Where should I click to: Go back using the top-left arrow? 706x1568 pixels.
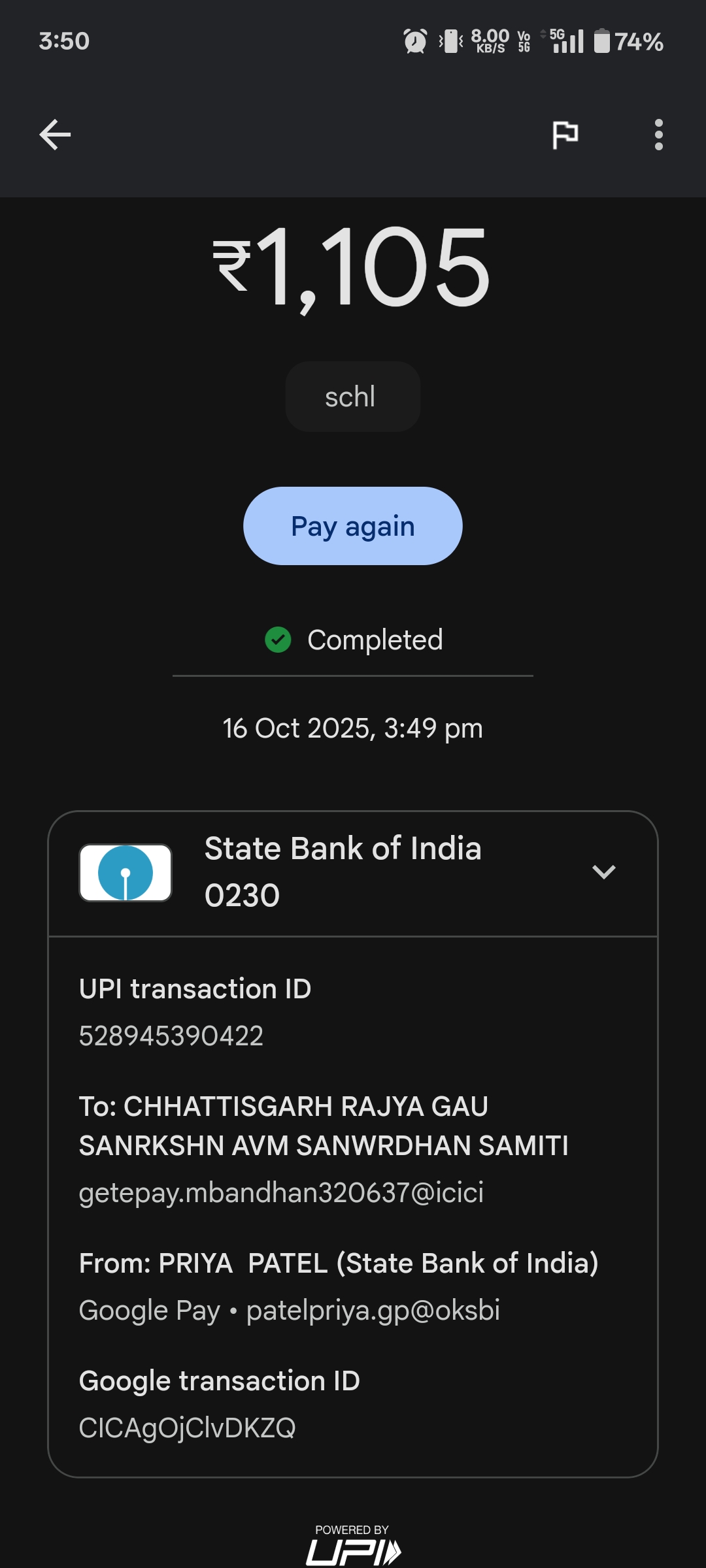[55, 135]
